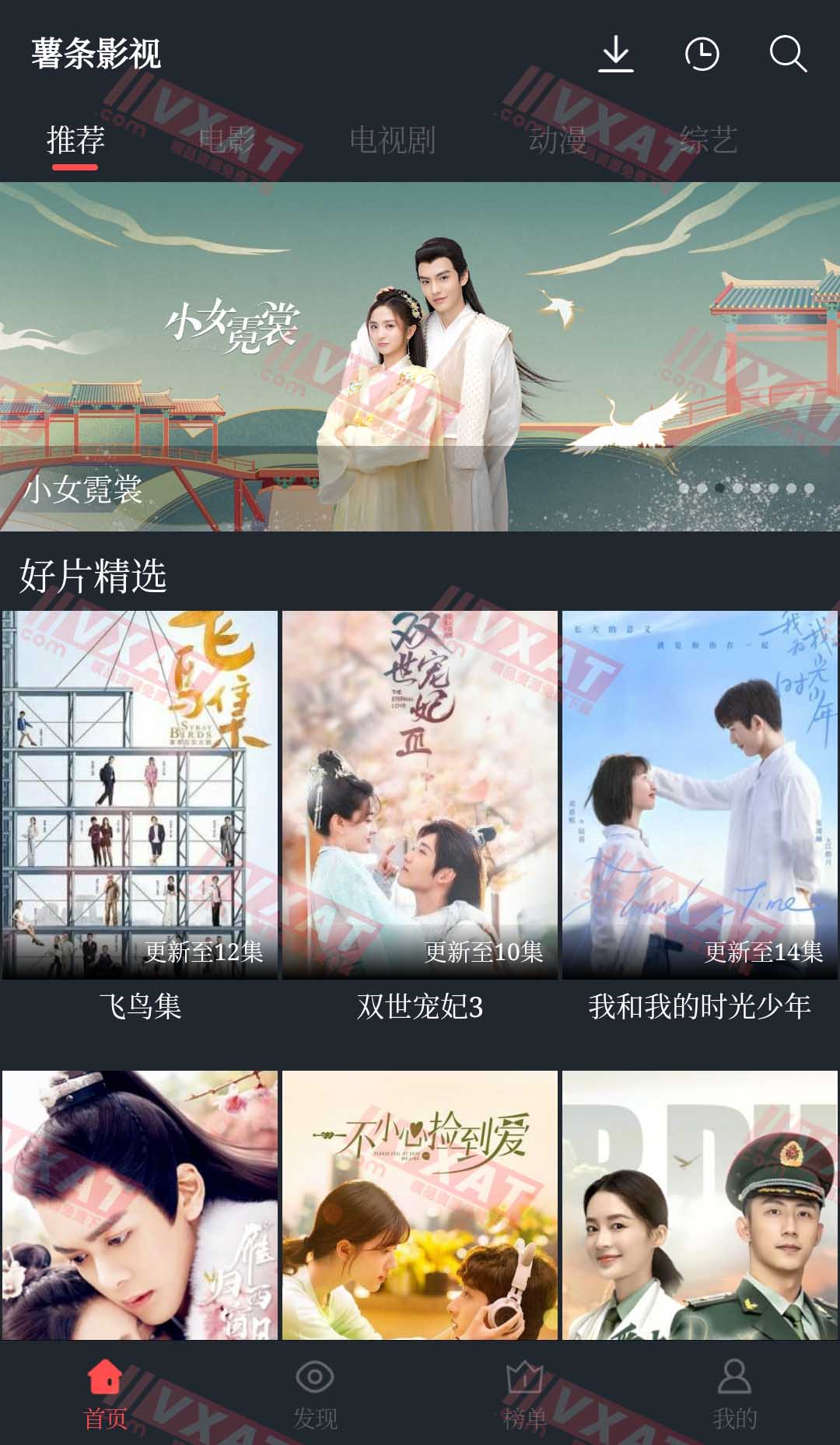This screenshot has height=1445, width=840.
Task: Select the first carousel indicator dot
Action: (x=682, y=488)
